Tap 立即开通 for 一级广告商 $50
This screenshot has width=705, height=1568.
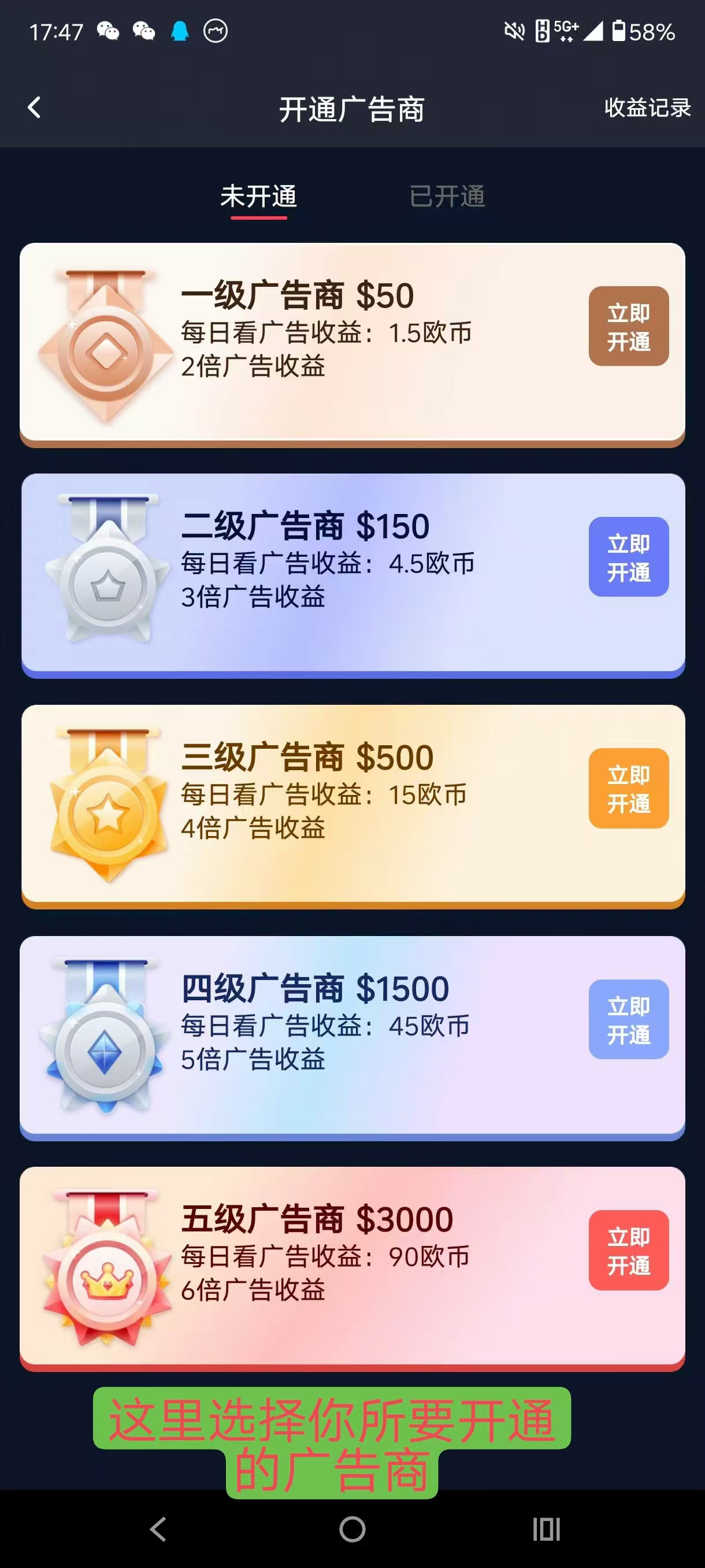coord(628,326)
